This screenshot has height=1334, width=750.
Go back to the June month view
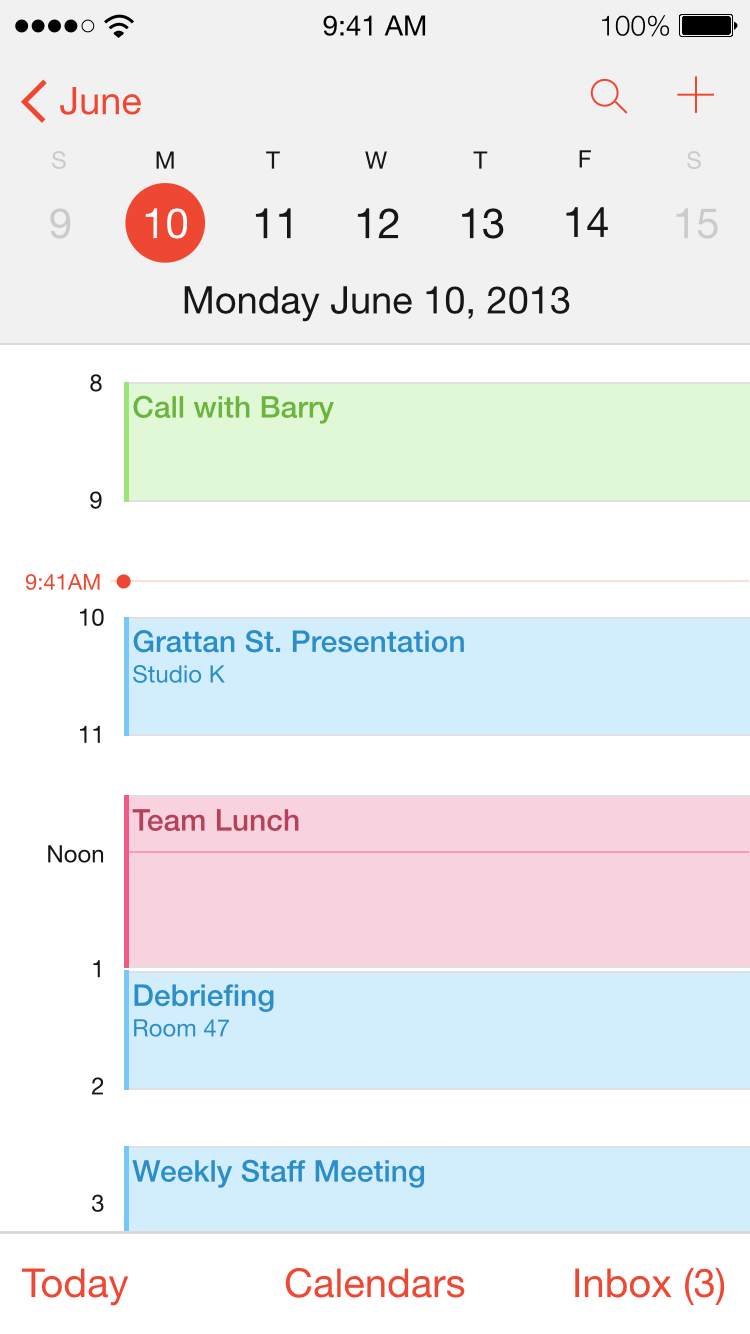[x=81, y=101]
